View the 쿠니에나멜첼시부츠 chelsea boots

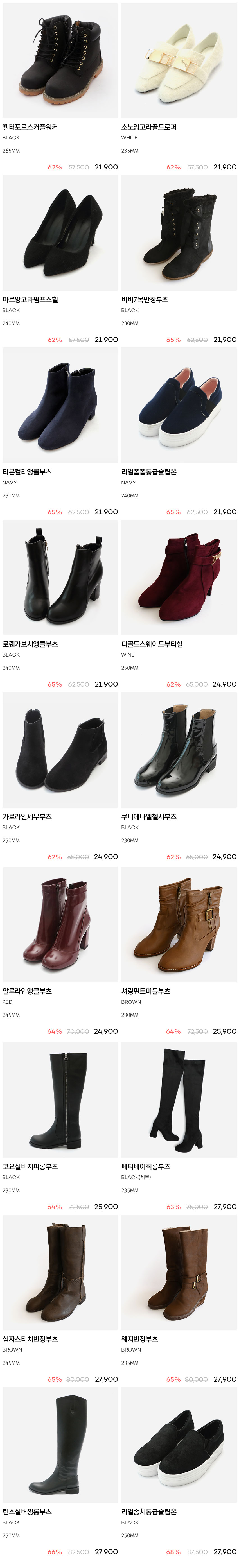[x=179, y=750]
